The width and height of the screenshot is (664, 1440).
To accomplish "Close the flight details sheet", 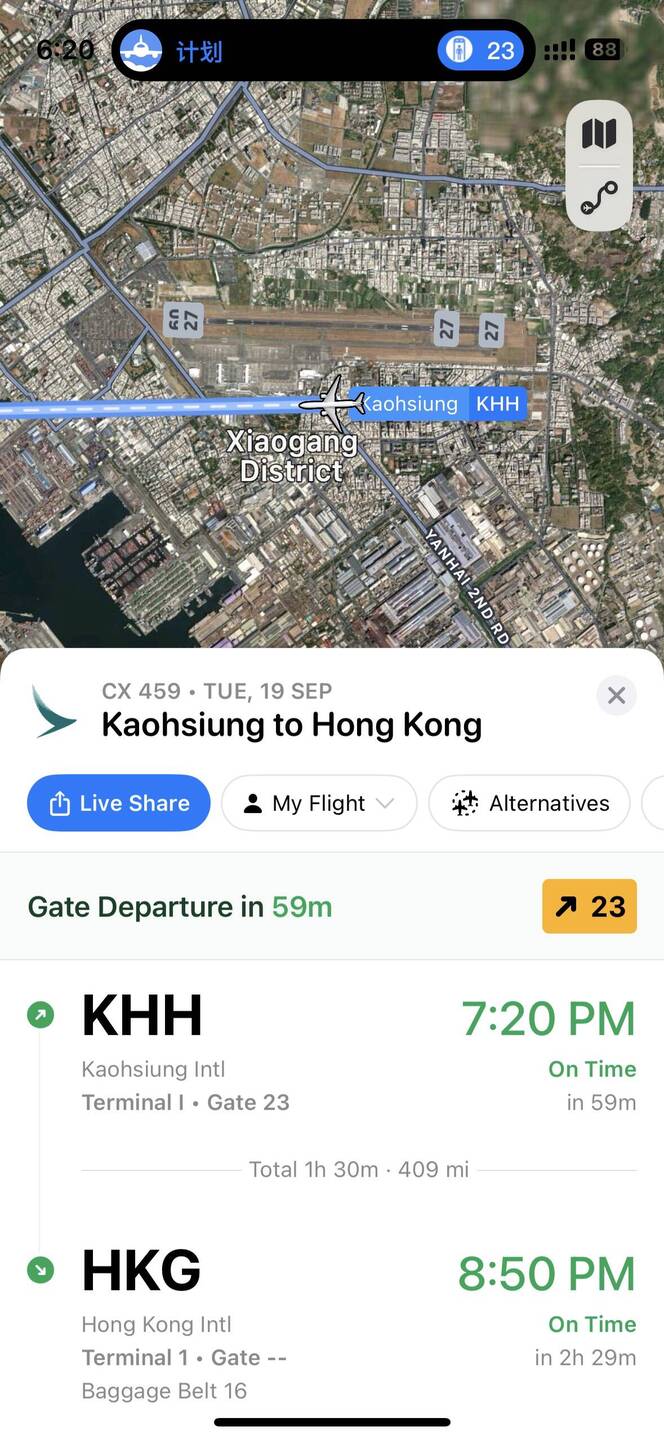I will click(616, 695).
